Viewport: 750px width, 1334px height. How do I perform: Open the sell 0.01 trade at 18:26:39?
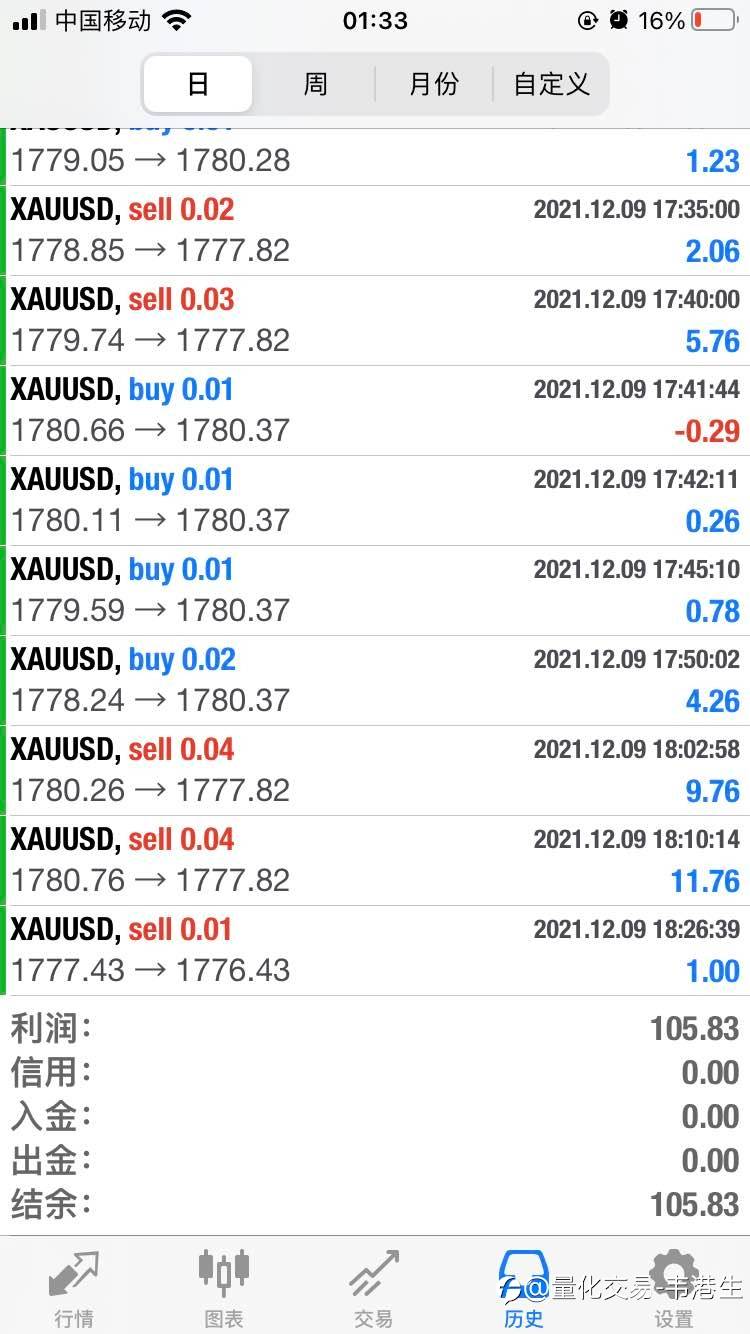375,951
